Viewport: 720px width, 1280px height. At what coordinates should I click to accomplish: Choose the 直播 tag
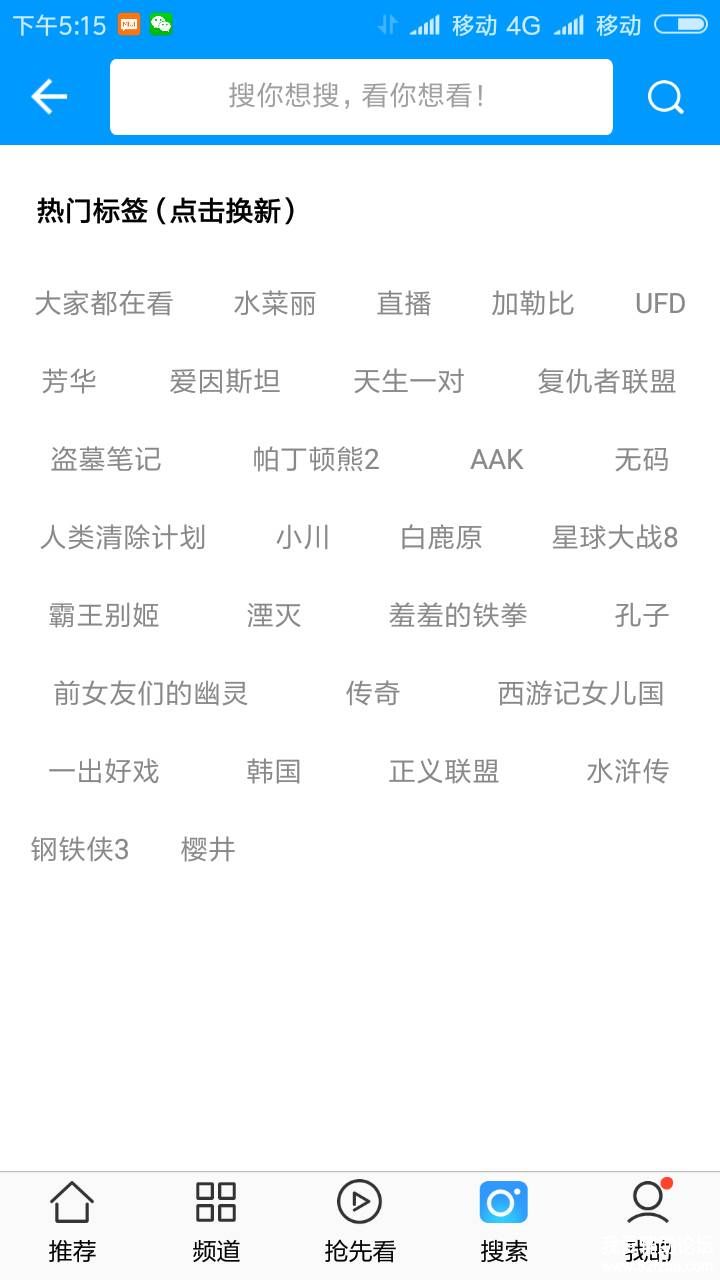pyautogui.click(x=404, y=303)
